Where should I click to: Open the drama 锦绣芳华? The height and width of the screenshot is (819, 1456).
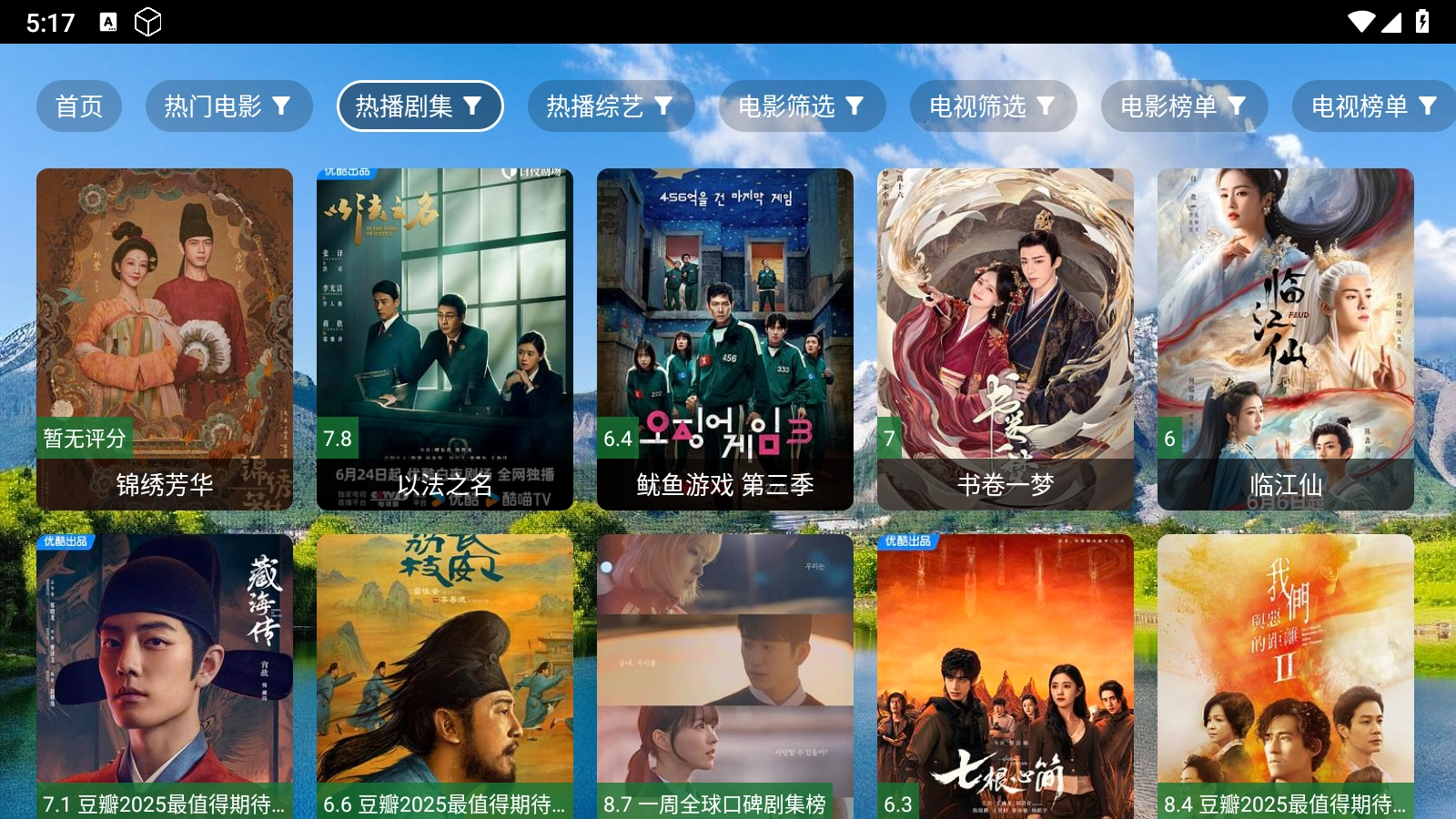click(x=165, y=339)
